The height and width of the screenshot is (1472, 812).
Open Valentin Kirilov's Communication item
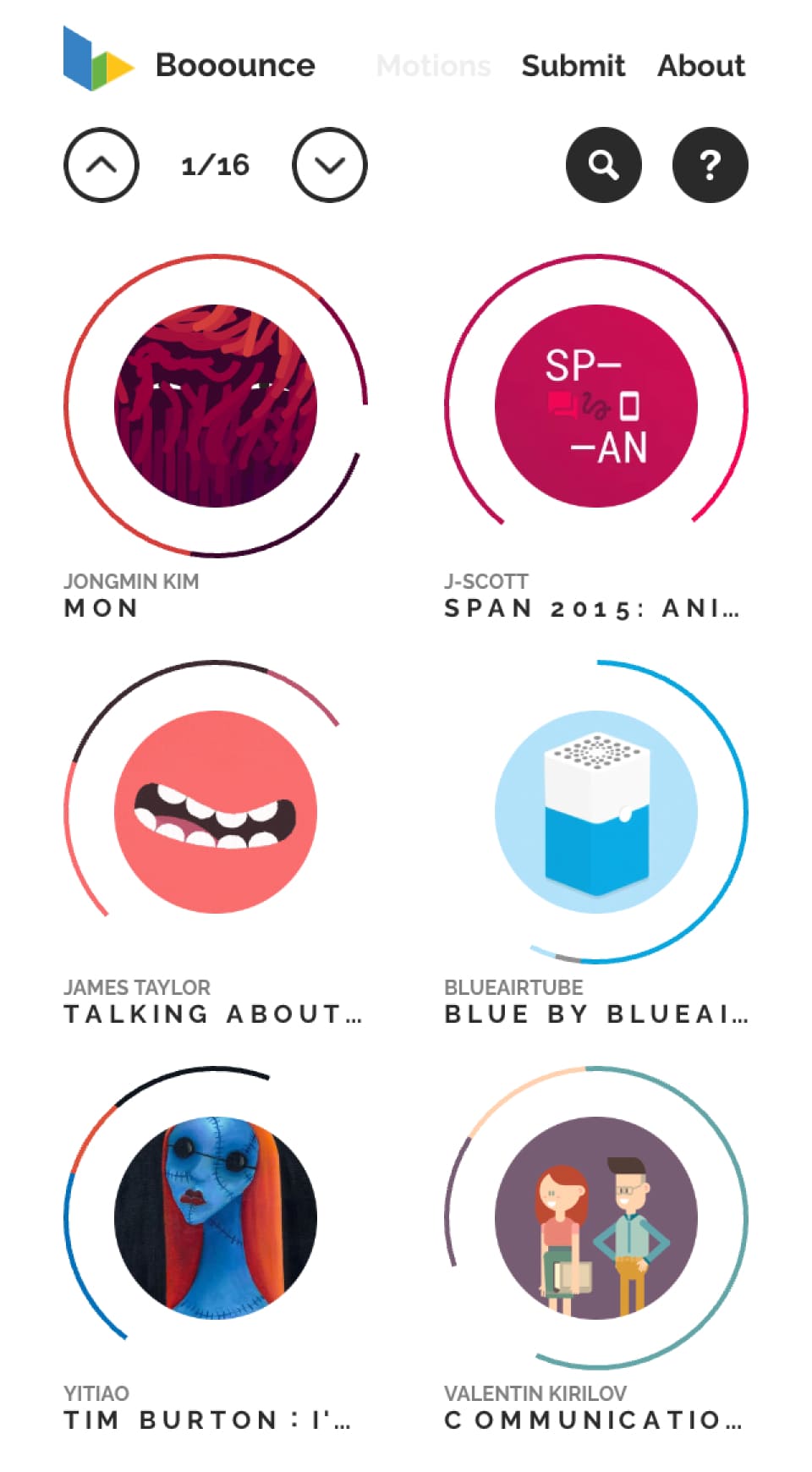(x=596, y=1218)
